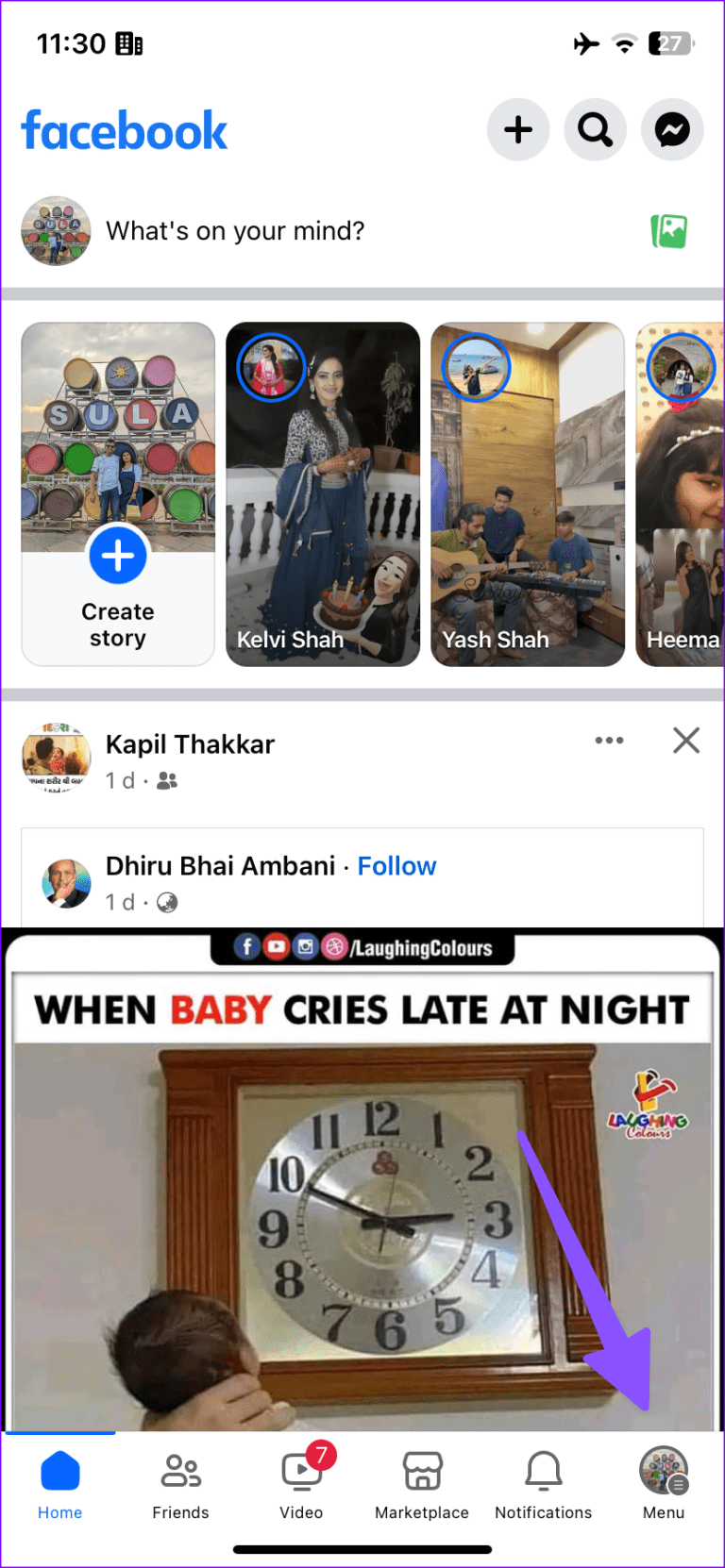Open Kapil Thakkar's profile
This screenshot has height=1568, width=725.
[190, 744]
